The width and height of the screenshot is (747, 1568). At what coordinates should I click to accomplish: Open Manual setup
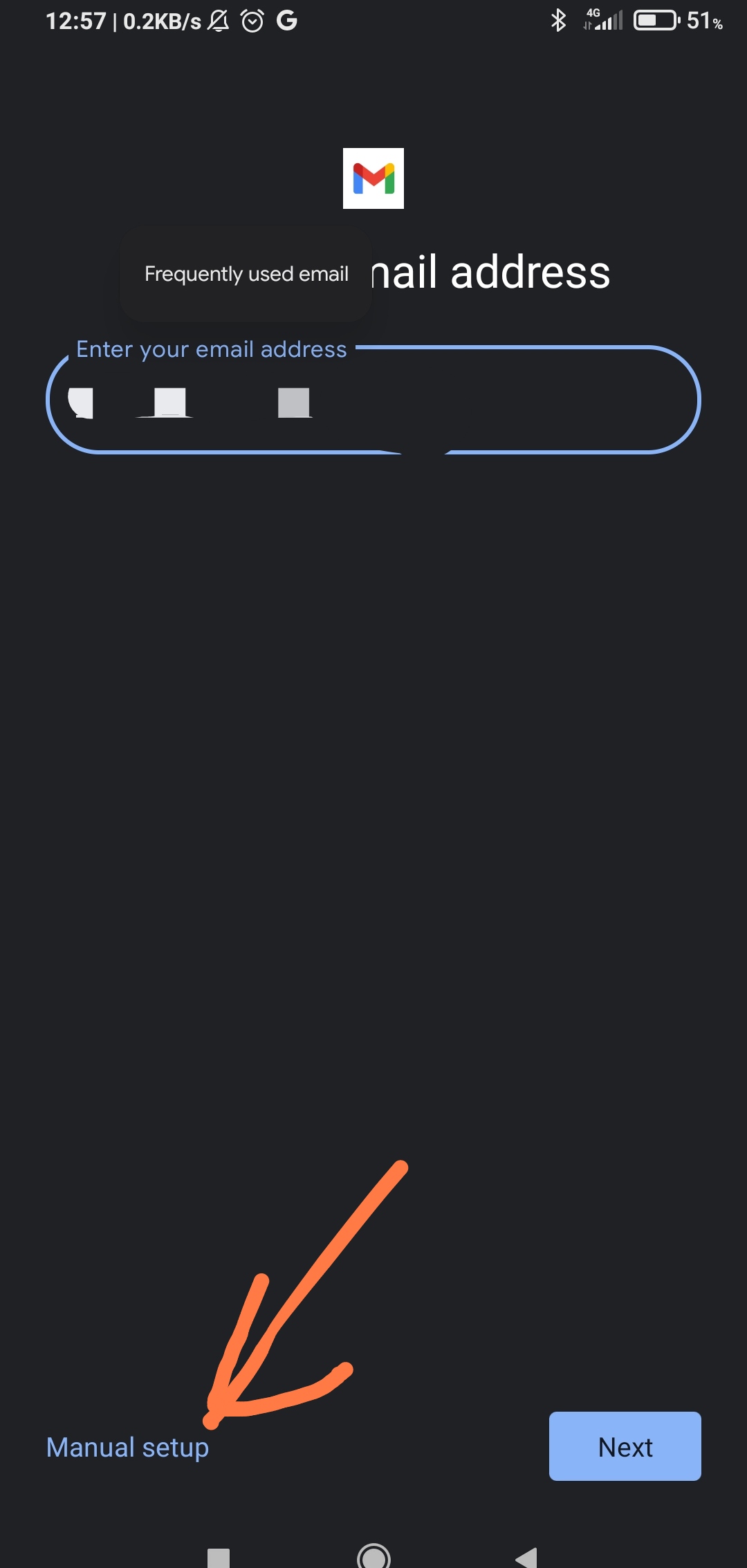(x=127, y=1447)
